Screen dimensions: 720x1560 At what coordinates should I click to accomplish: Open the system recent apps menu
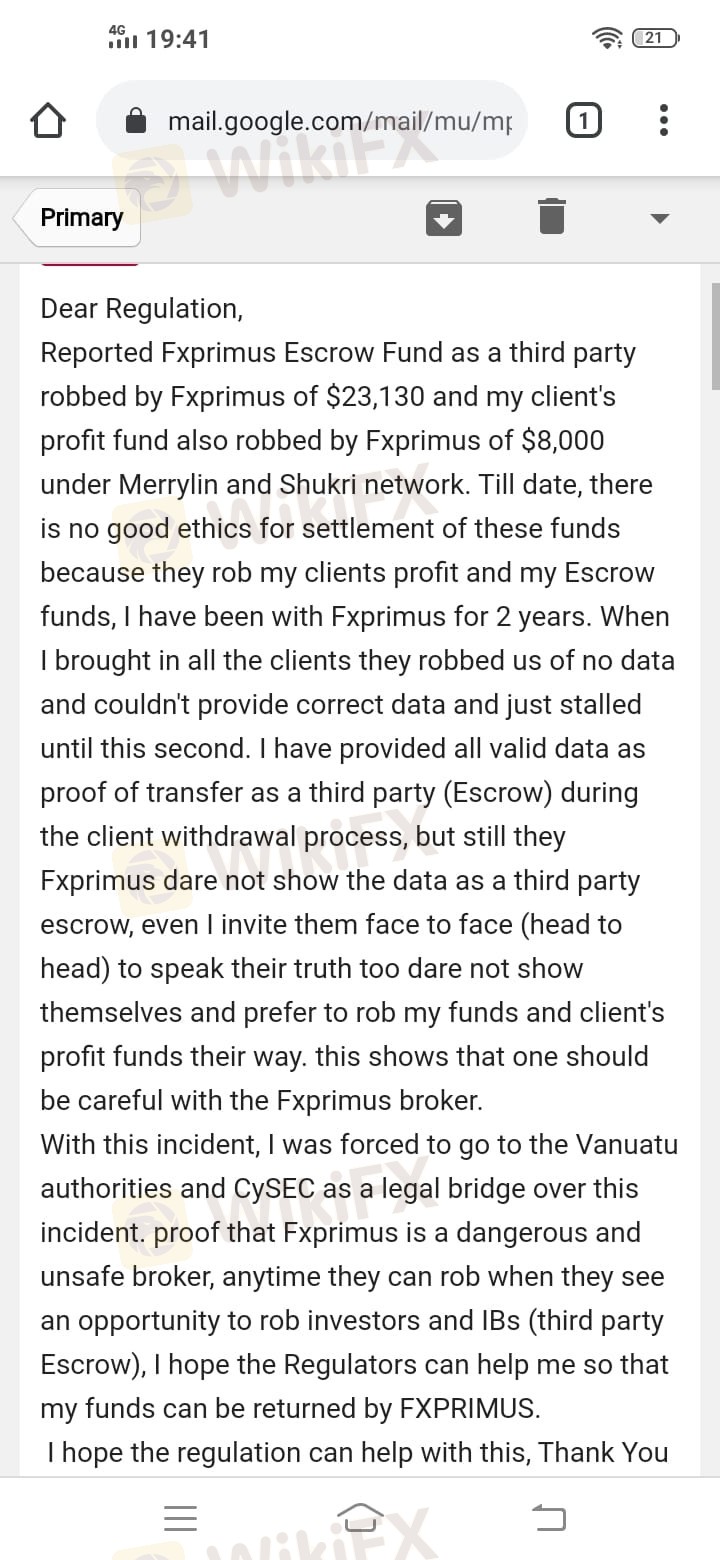coord(180,1518)
